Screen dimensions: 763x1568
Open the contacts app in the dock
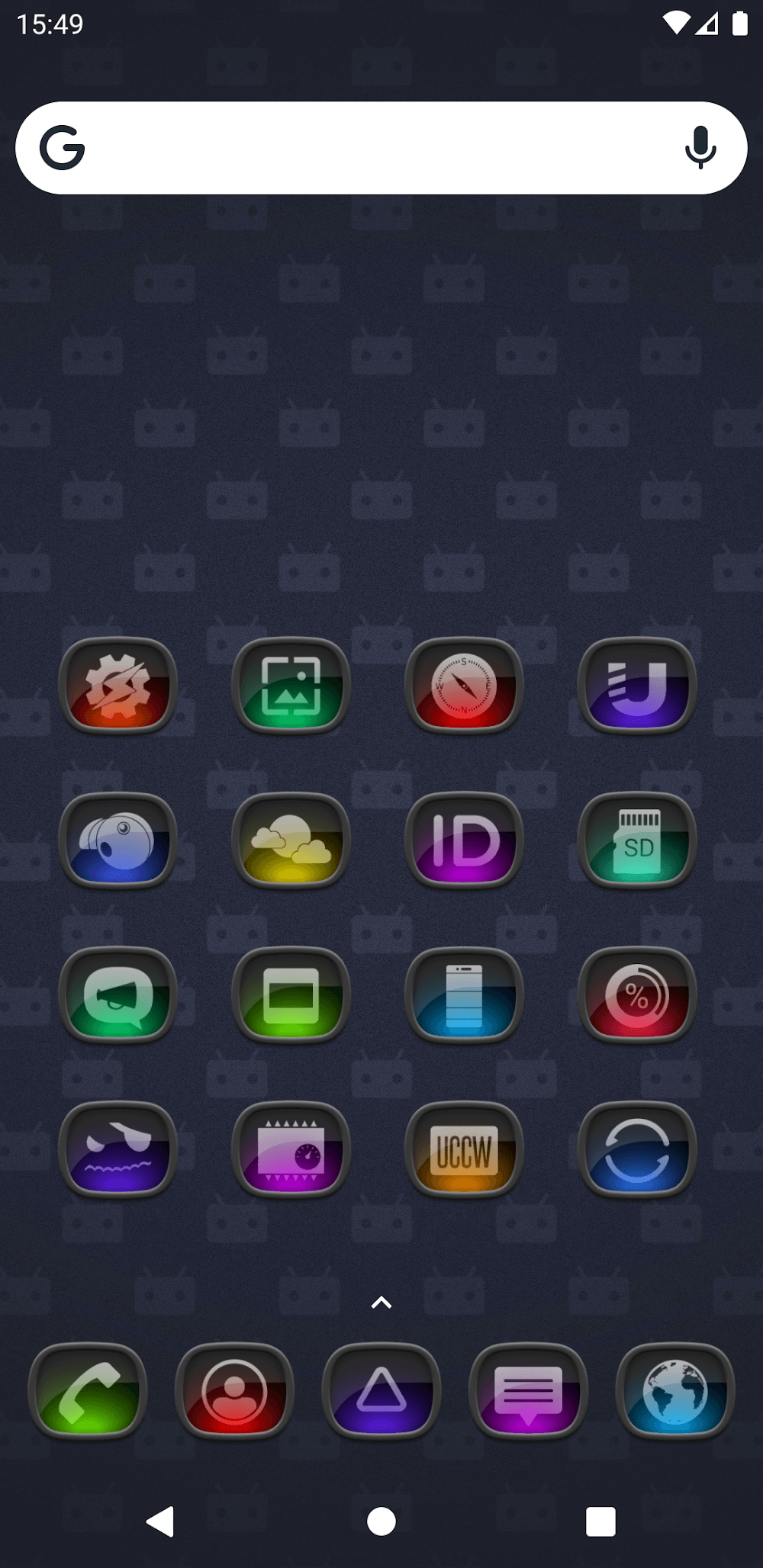[x=234, y=1391]
